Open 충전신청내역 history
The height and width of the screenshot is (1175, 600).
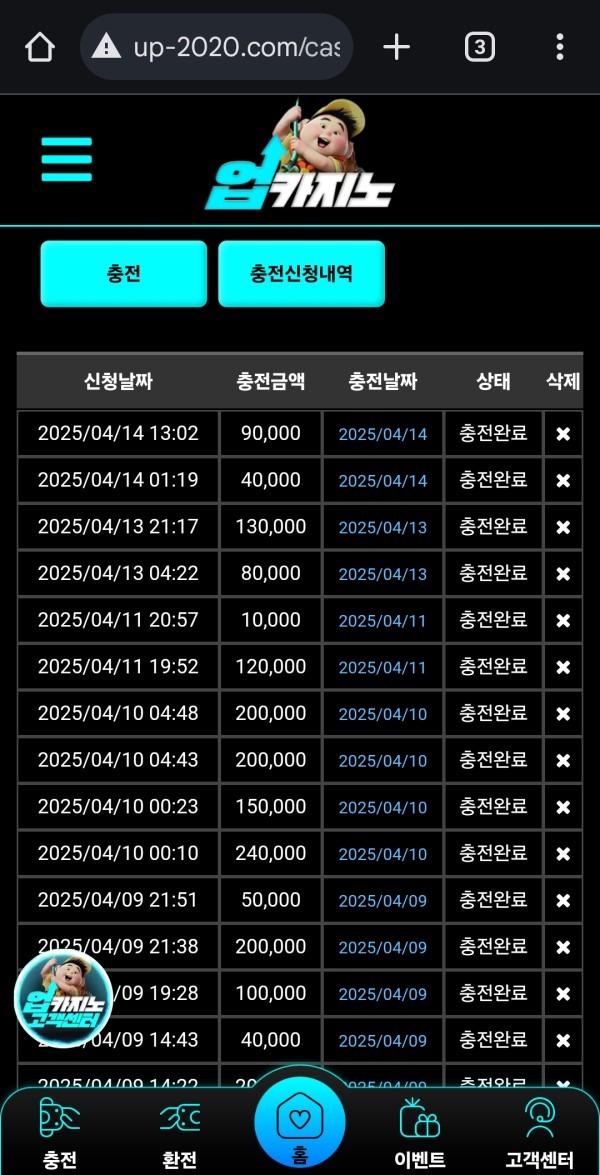pyautogui.click(x=301, y=274)
